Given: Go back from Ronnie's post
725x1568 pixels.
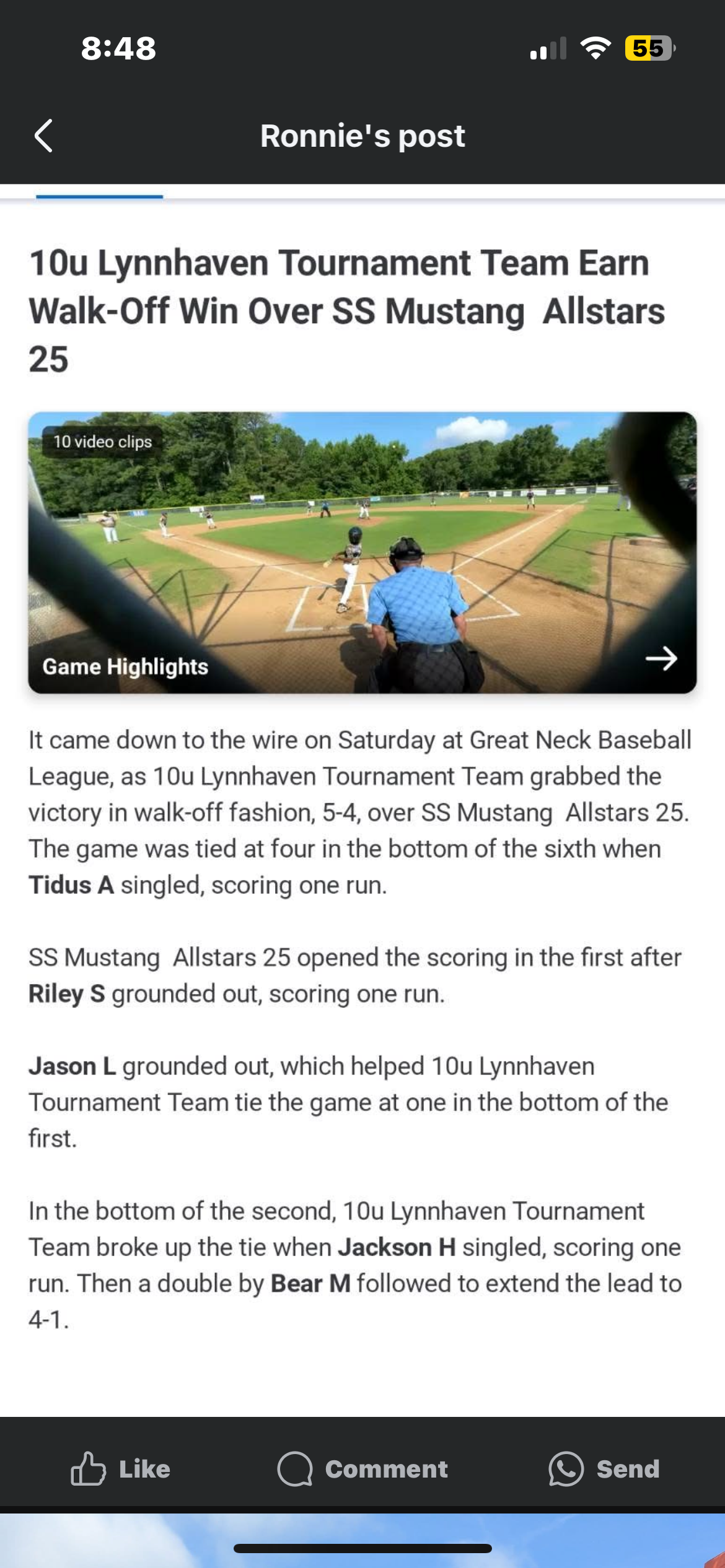Looking at the screenshot, I should [43, 136].
